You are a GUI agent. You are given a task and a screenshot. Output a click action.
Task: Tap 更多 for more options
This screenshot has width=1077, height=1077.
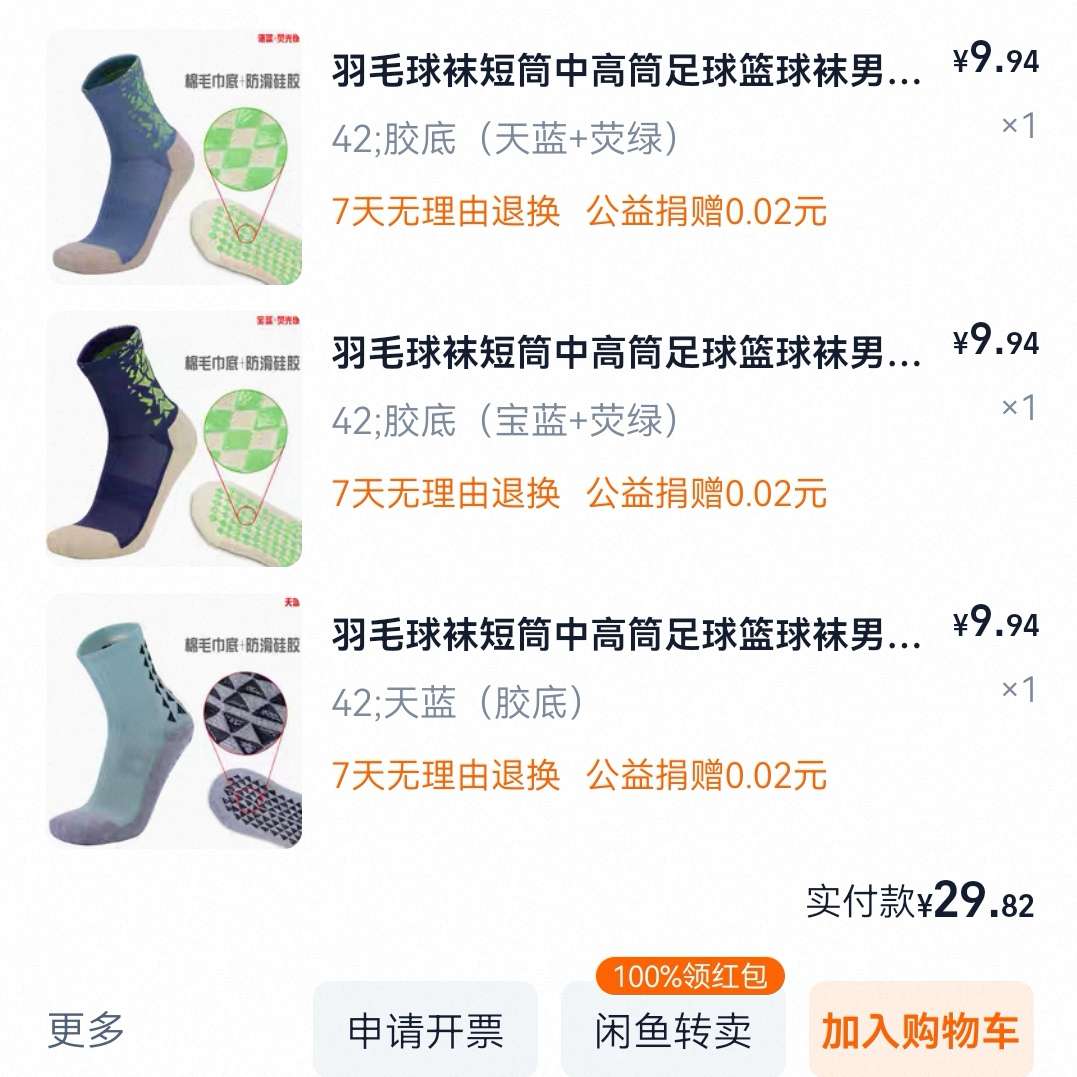[x=86, y=1030]
